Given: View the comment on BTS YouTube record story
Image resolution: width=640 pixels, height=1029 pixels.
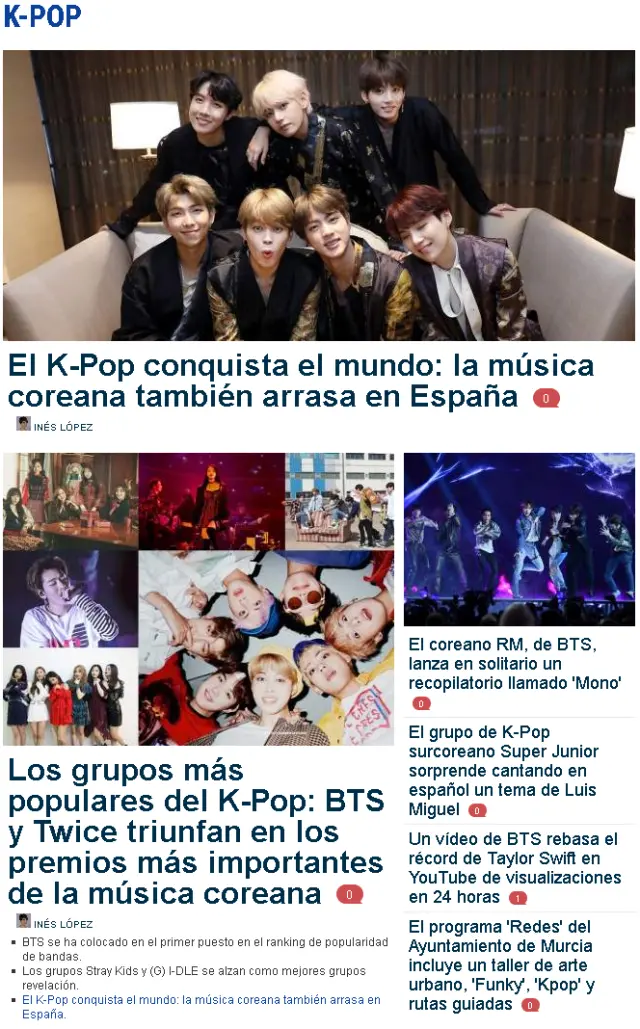Looking at the screenshot, I should [x=517, y=898].
